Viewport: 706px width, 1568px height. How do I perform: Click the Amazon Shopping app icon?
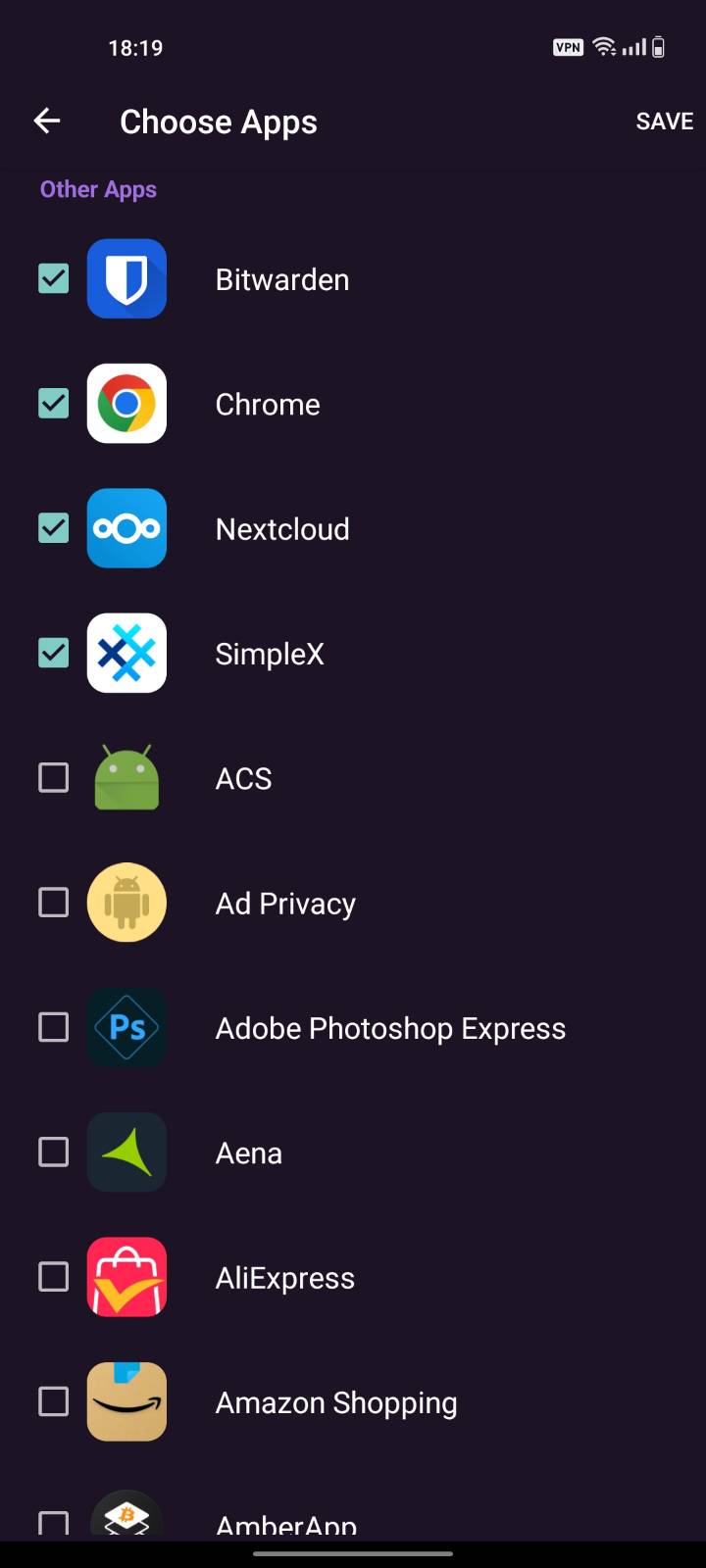(126, 1401)
